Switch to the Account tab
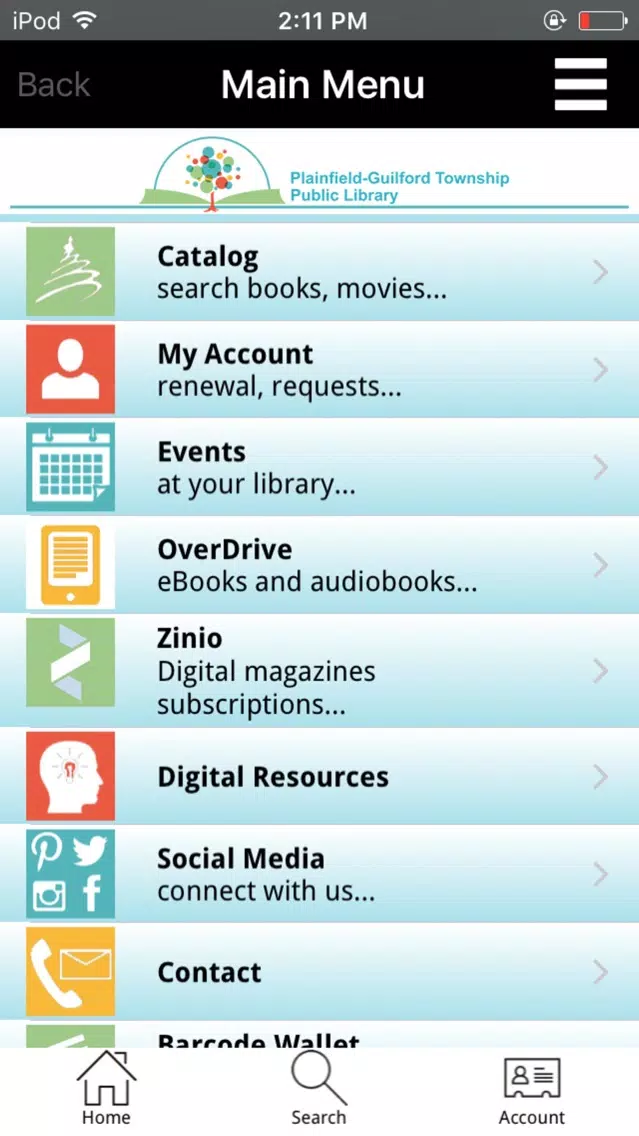 coord(532,1089)
